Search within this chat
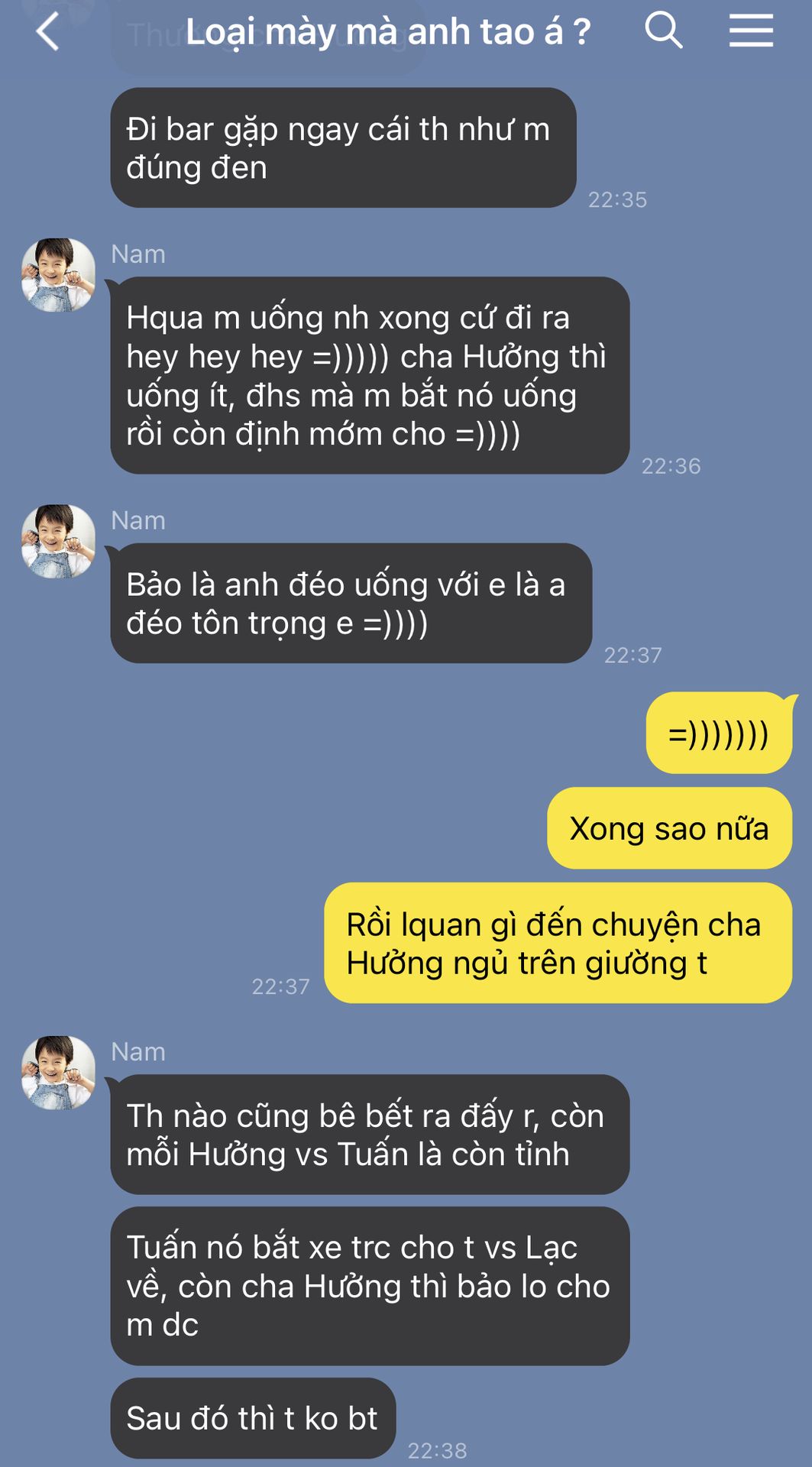This screenshot has height=1467, width=812. pyautogui.click(x=663, y=31)
